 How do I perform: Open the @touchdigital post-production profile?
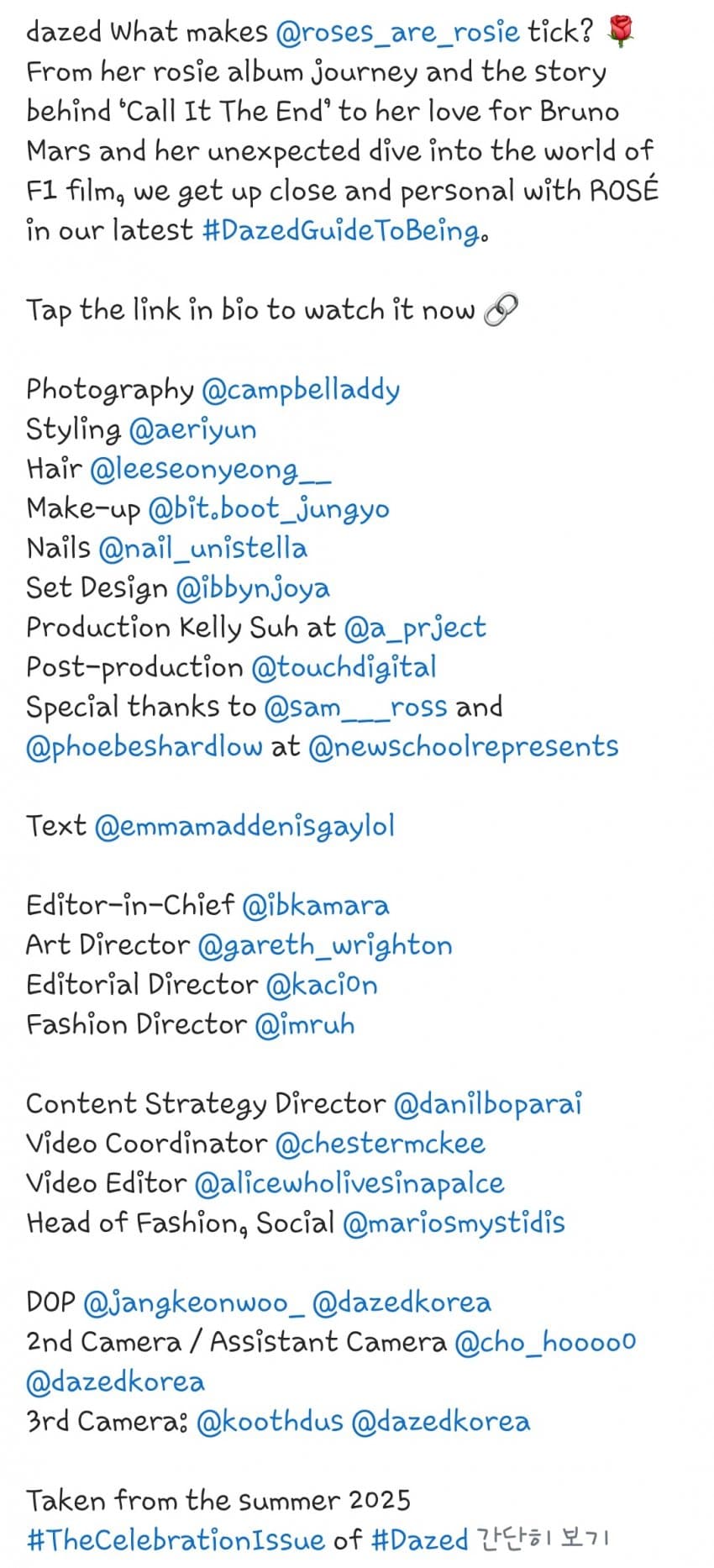pos(344,667)
